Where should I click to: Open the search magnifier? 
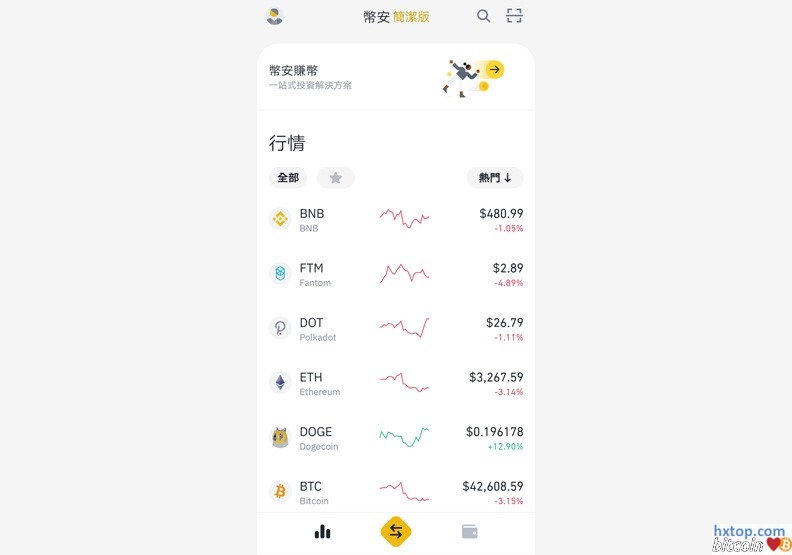[x=483, y=16]
